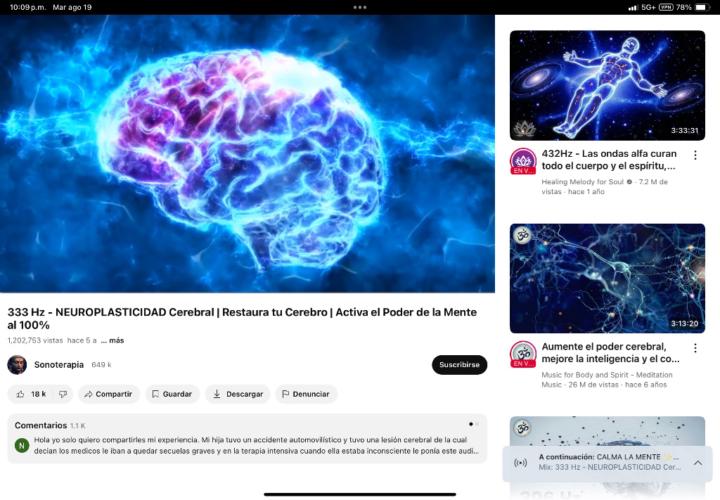The image size is (720, 500).
Task: Save video using Guardar
Action: [x=172, y=394]
